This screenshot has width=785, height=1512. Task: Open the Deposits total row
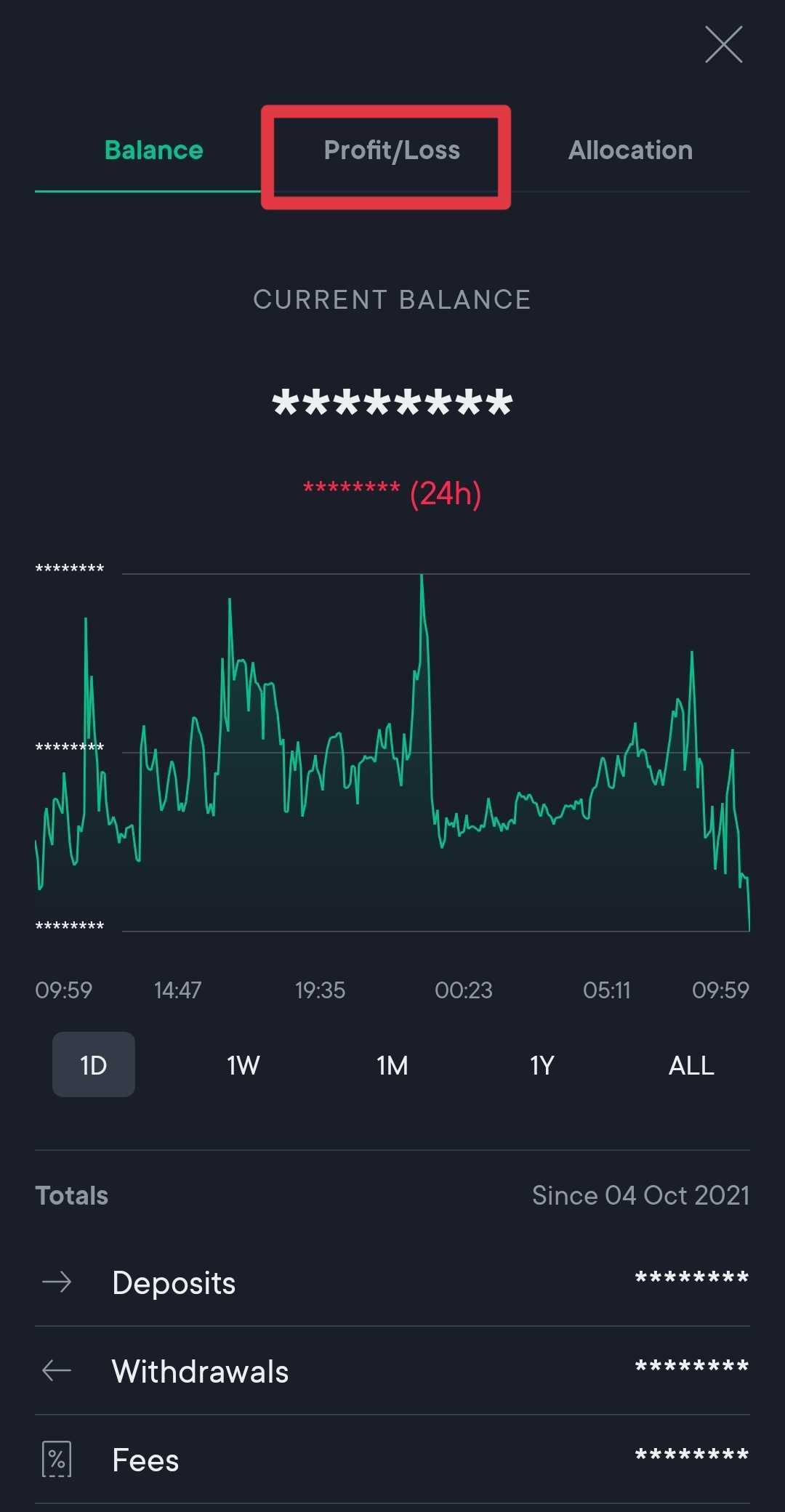[392, 1282]
